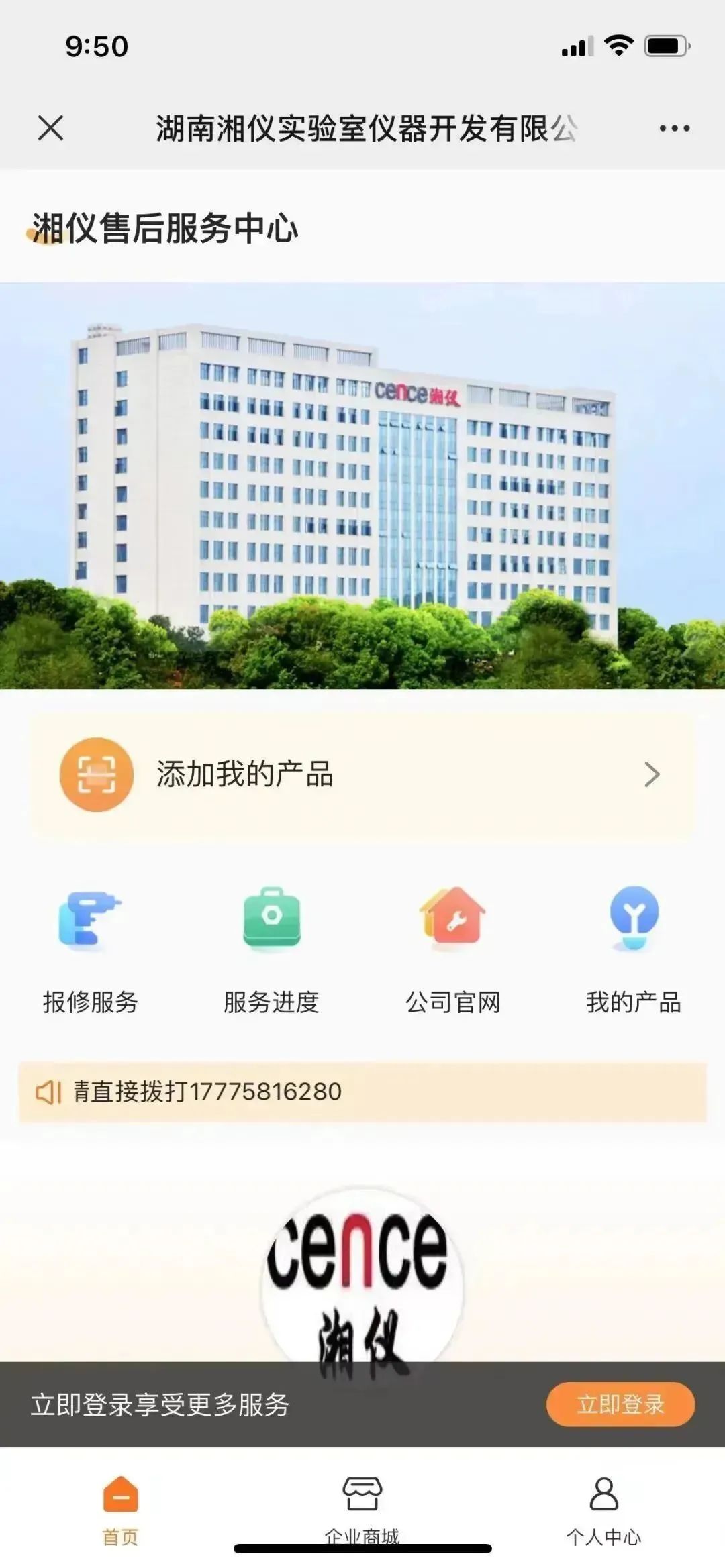
Task: Open the 服务进度 service progress toolbox icon
Action: point(271,921)
